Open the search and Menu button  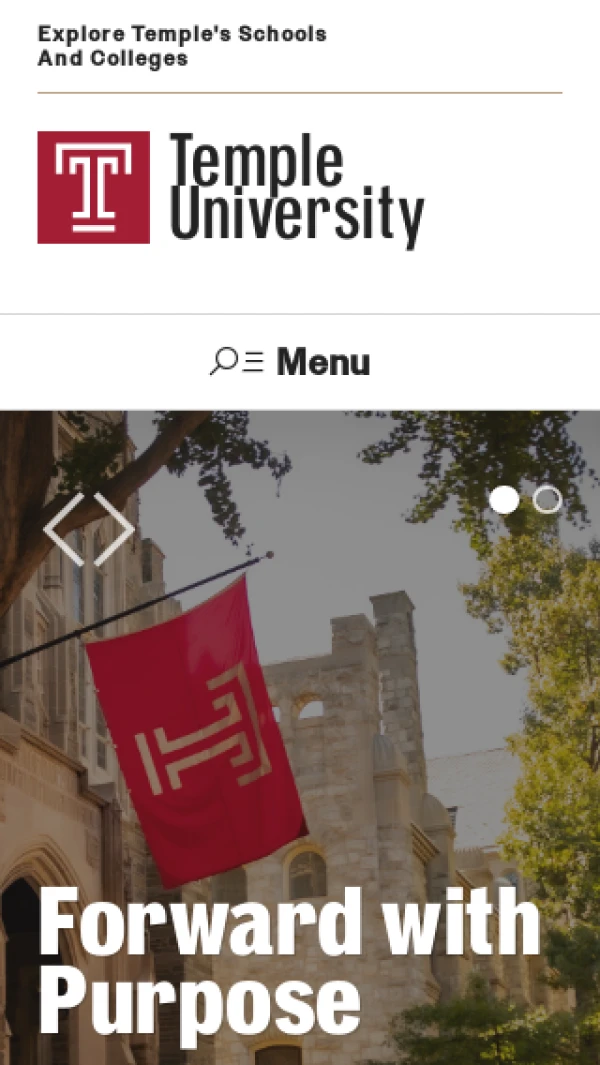[x=290, y=362]
